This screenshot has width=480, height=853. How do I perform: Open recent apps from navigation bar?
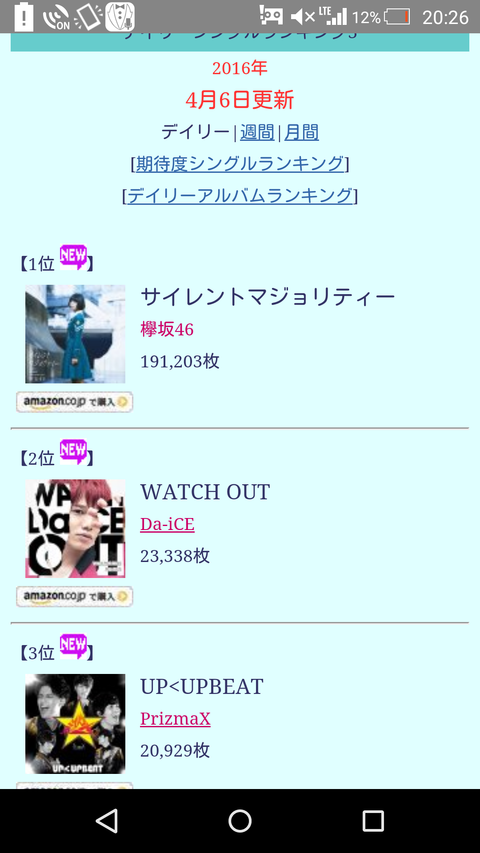(373, 820)
